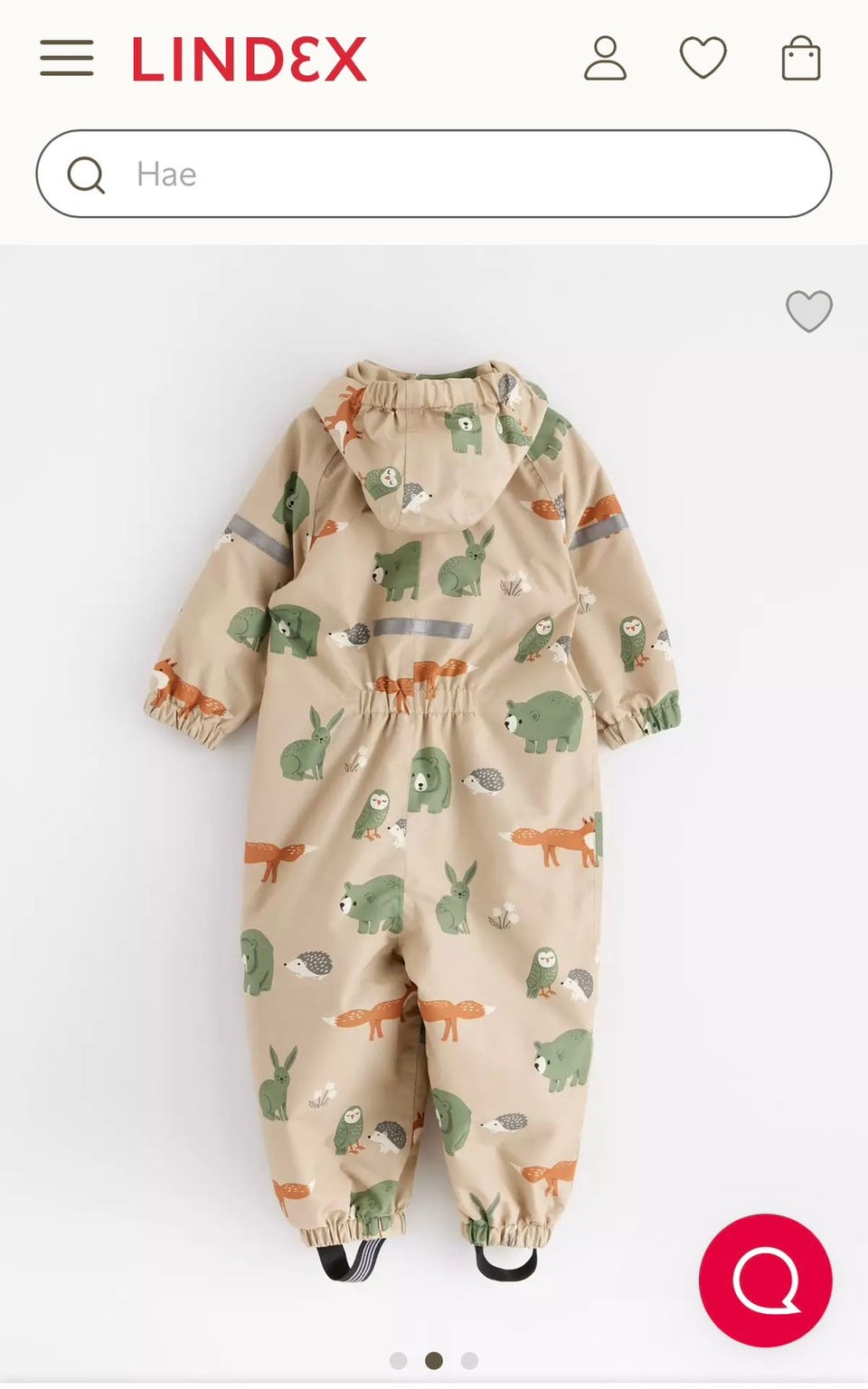This screenshot has height=1389, width=868.
Task: View saved favorites in header
Action: pyautogui.click(x=703, y=59)
